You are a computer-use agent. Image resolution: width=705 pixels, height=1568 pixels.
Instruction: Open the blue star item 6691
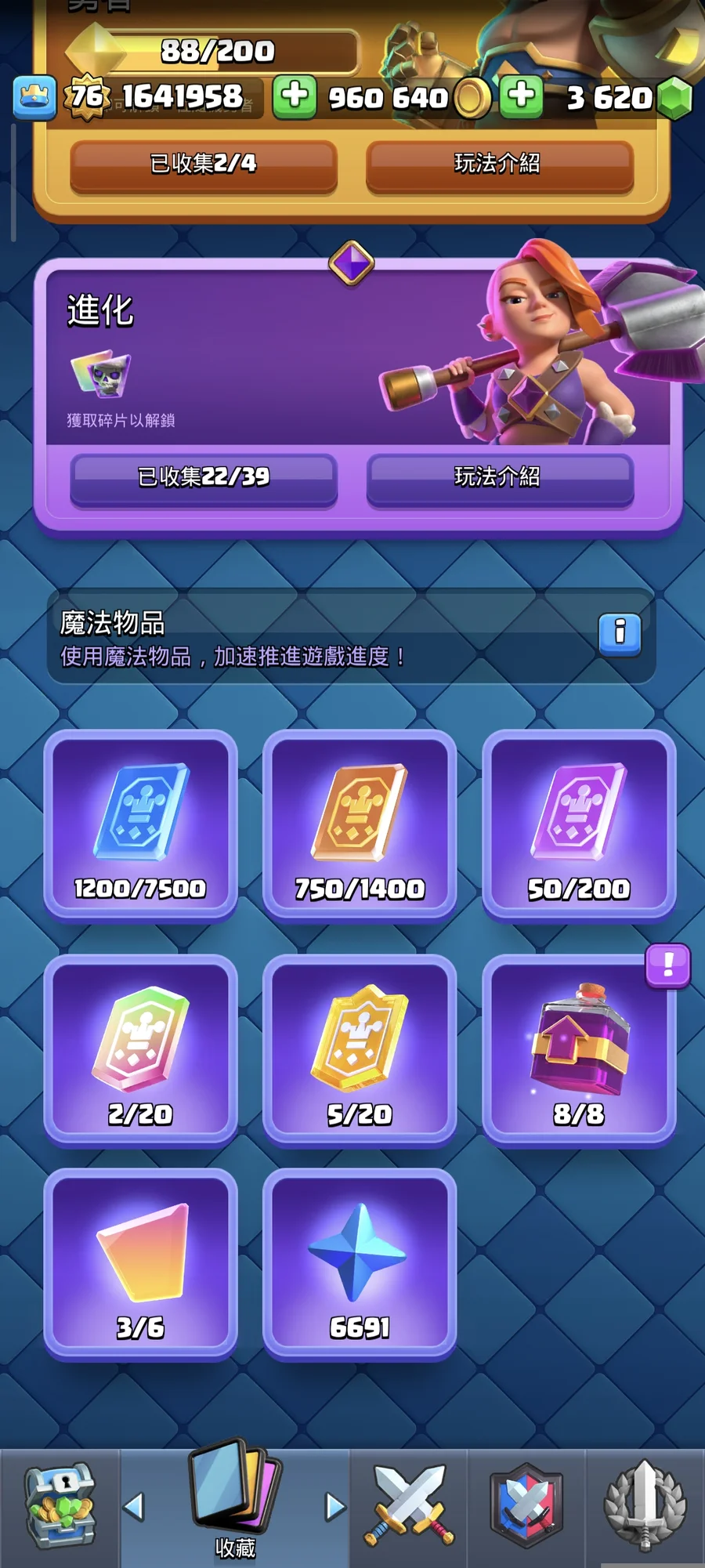[360, 1263]
